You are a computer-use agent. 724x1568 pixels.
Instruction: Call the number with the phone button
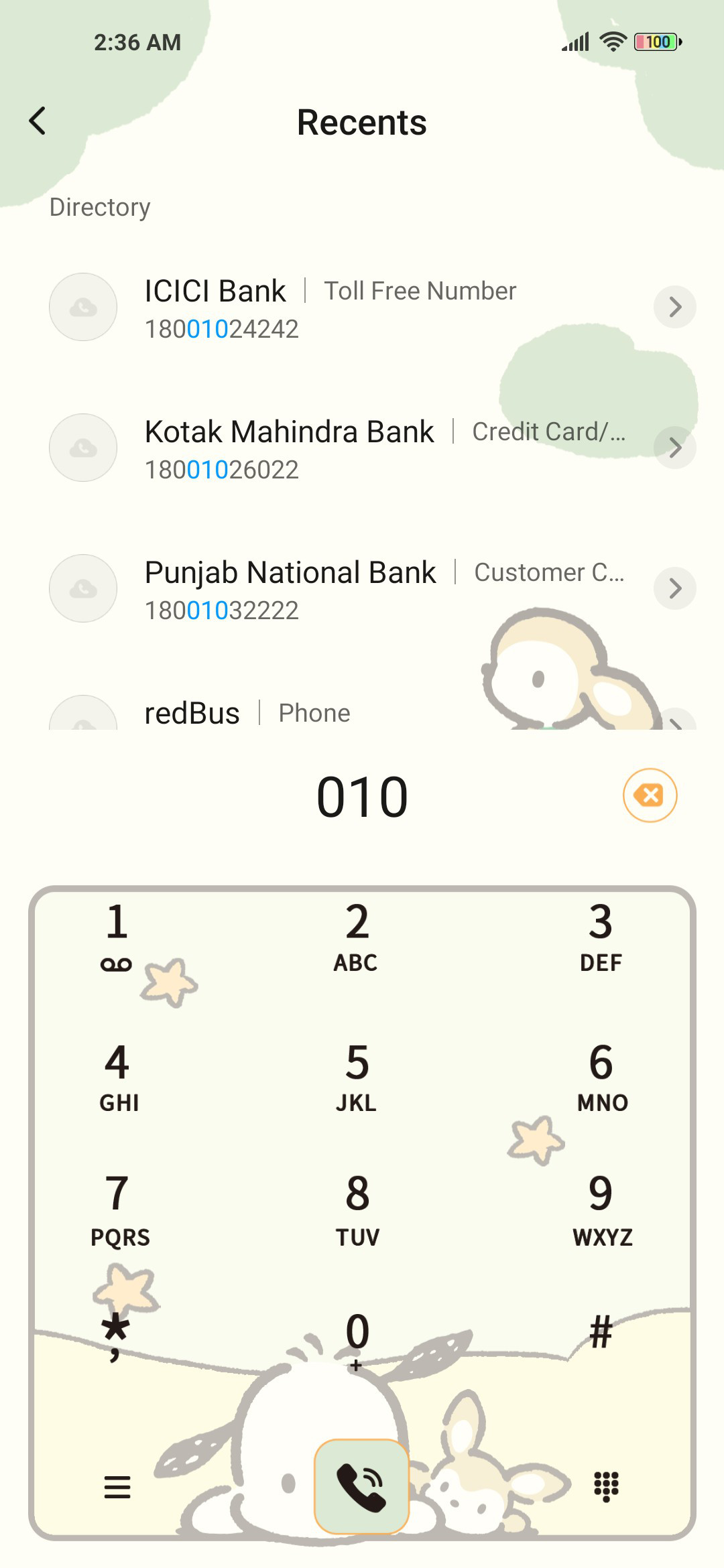point(361,1486)
